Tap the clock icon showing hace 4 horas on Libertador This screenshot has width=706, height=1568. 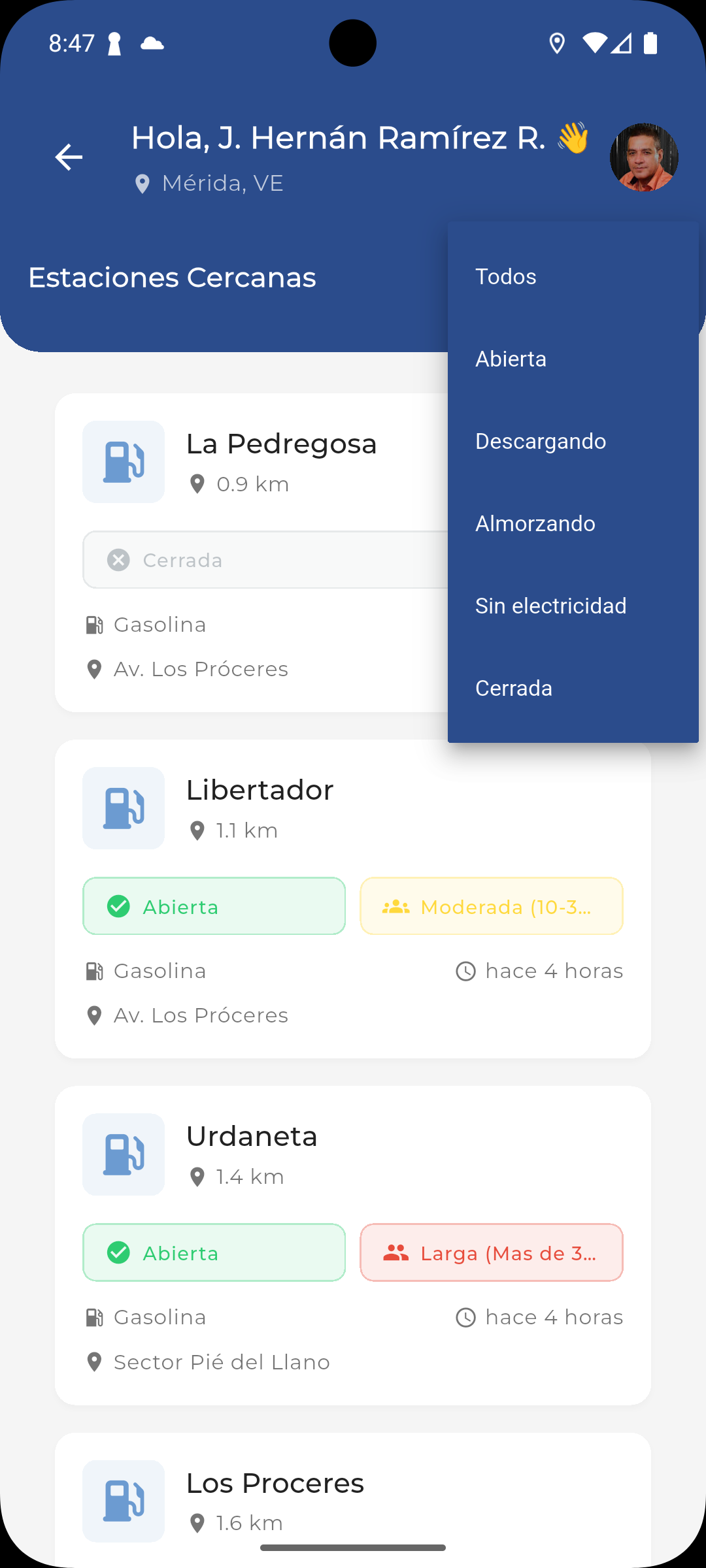(x=465, y=971)
